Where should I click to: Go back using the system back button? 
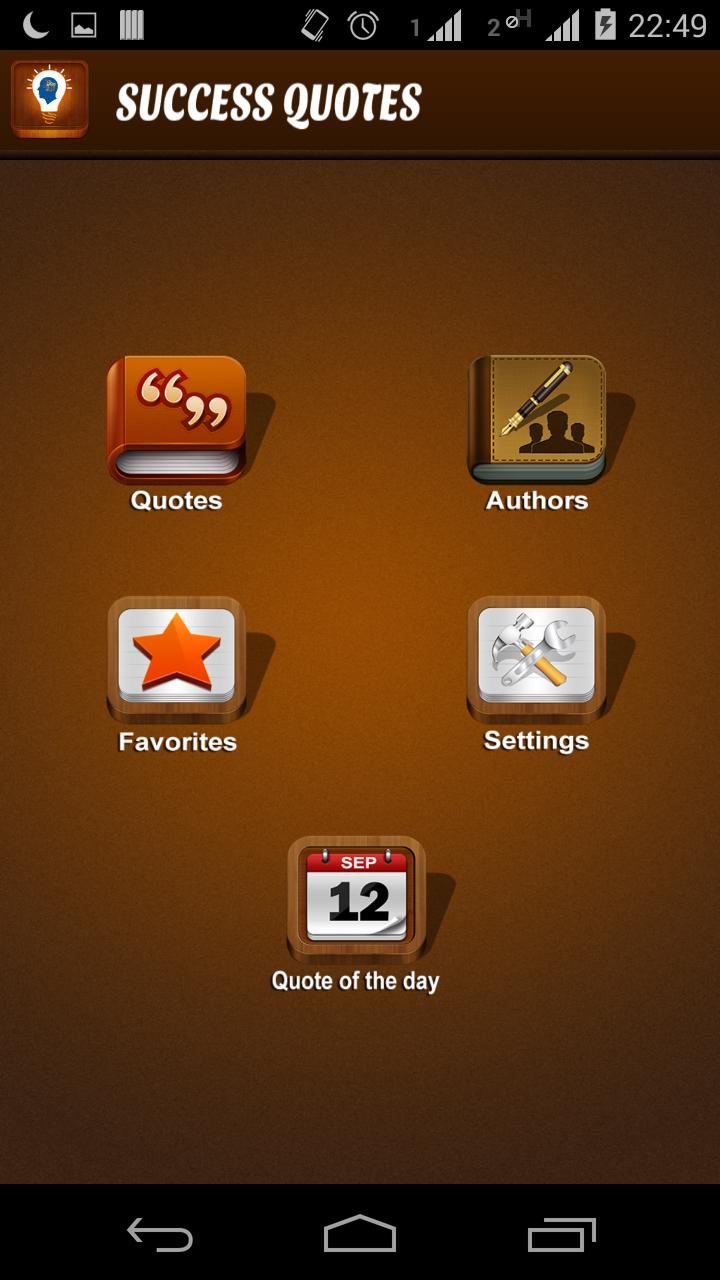coord(160,1235)
